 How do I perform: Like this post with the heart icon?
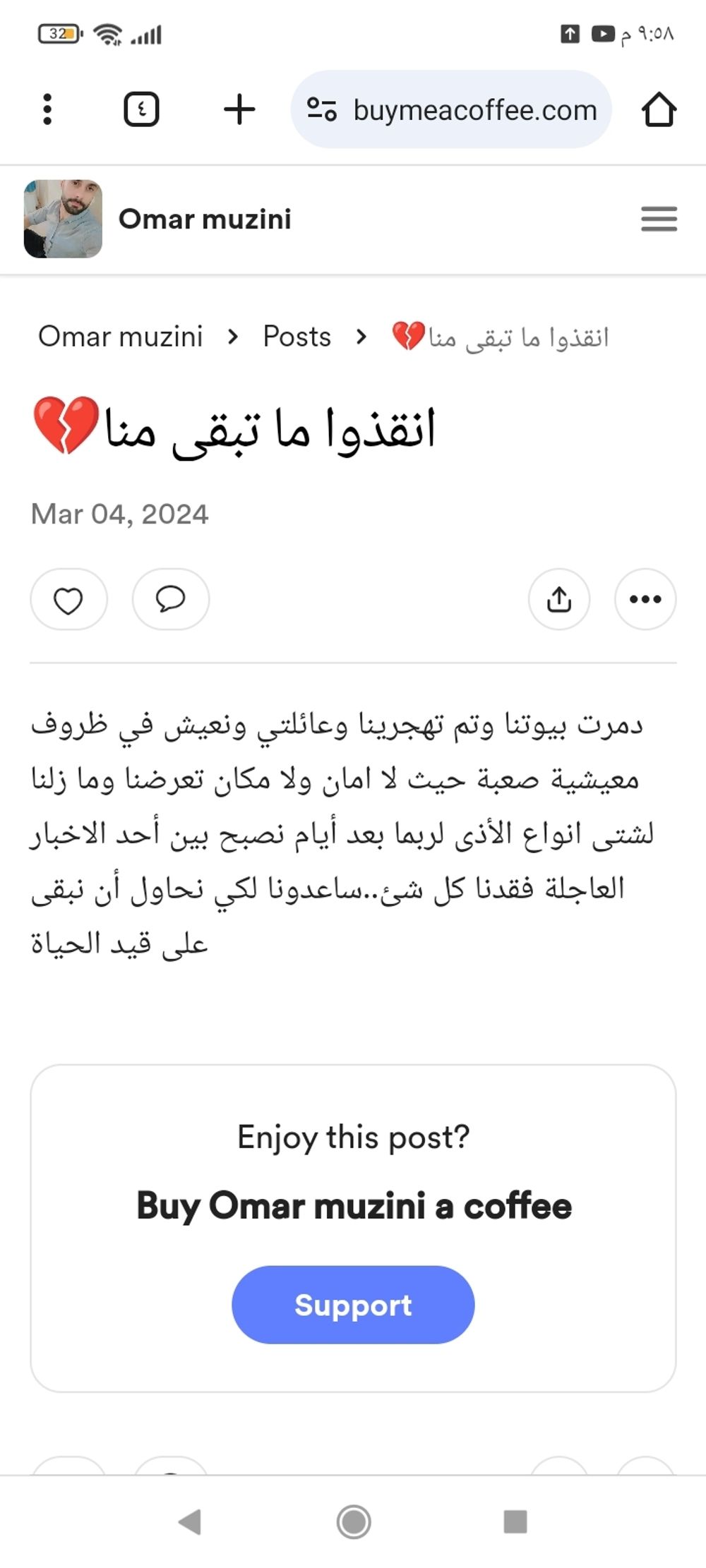pos(68,599)
